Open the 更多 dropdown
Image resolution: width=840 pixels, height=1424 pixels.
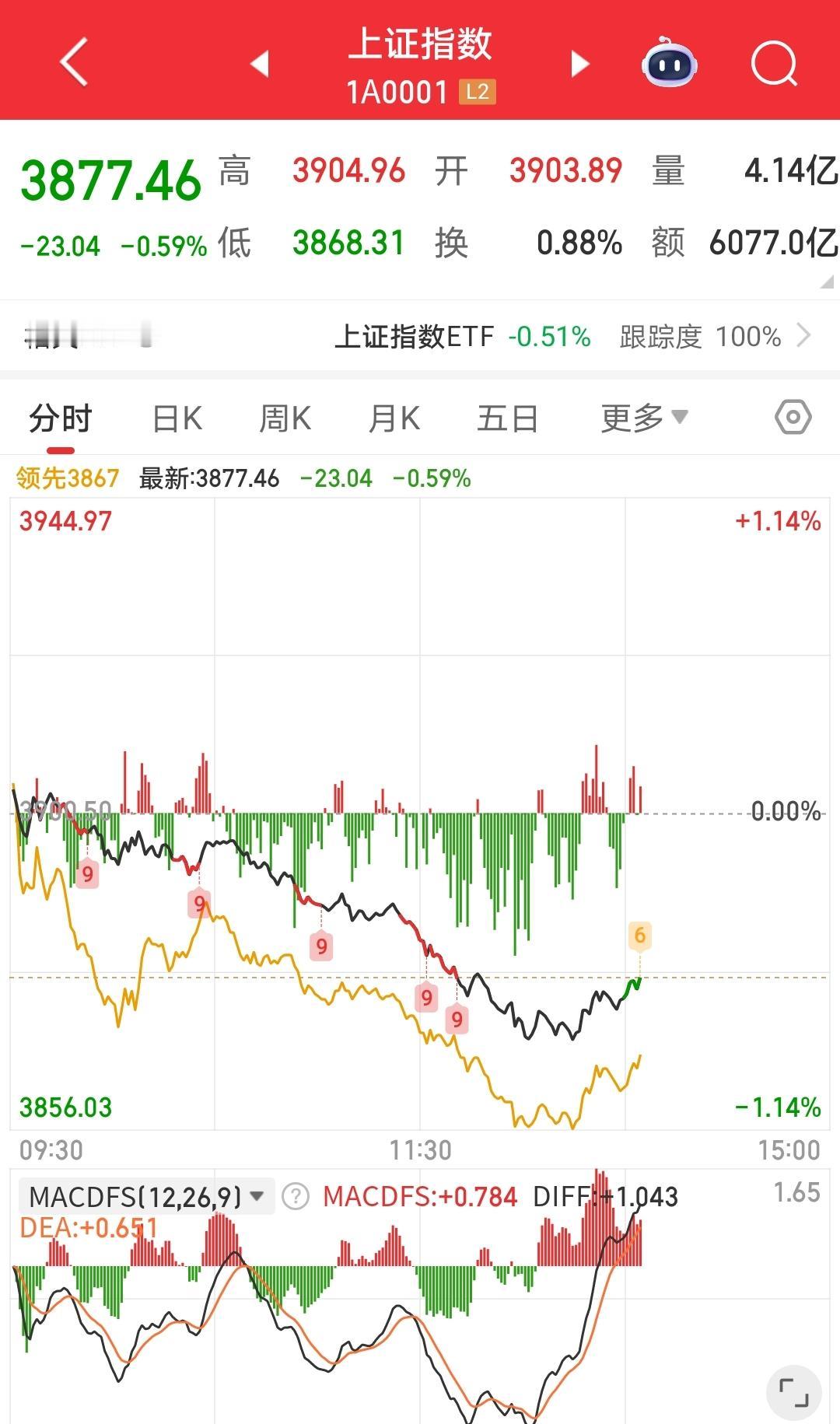click(x=642, y=418)
